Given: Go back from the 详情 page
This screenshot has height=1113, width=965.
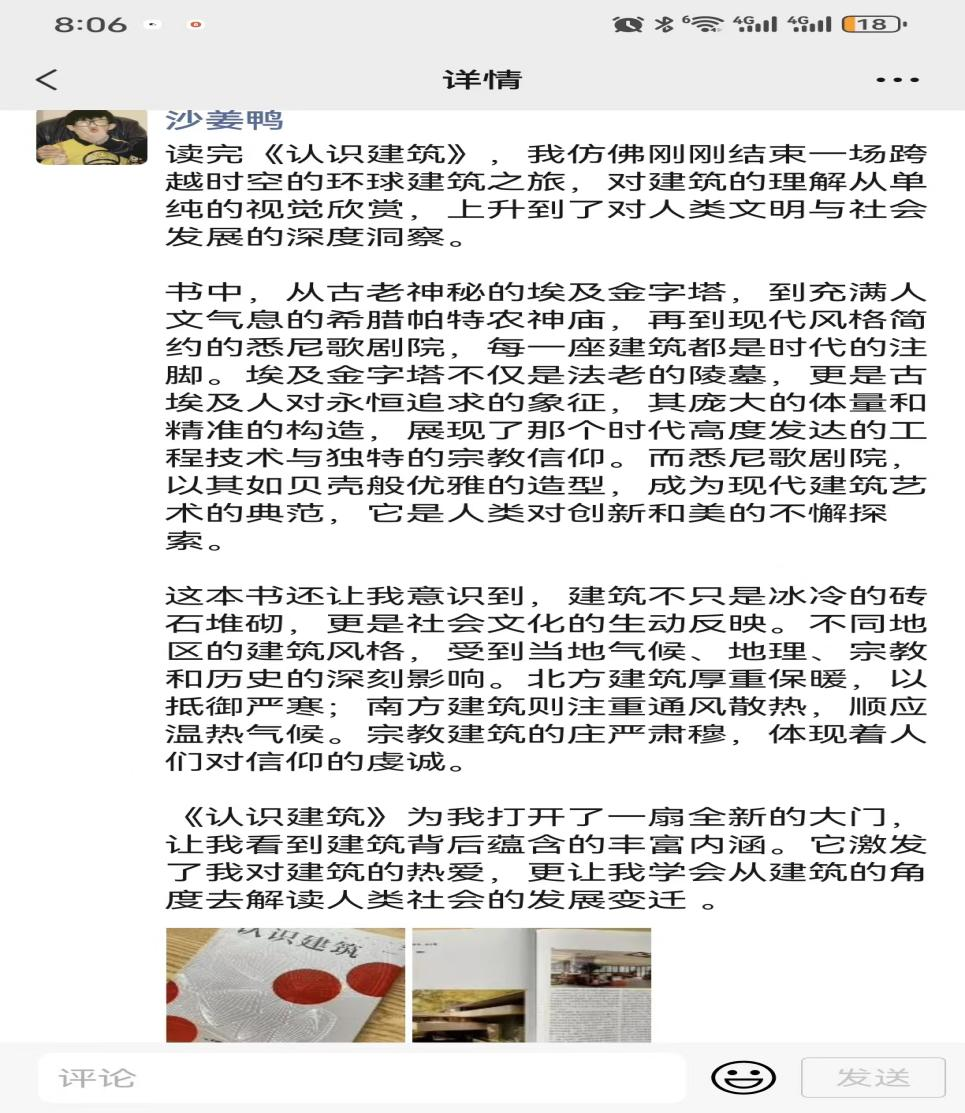Looking at the screenshot, I should [x=47, y=80].
